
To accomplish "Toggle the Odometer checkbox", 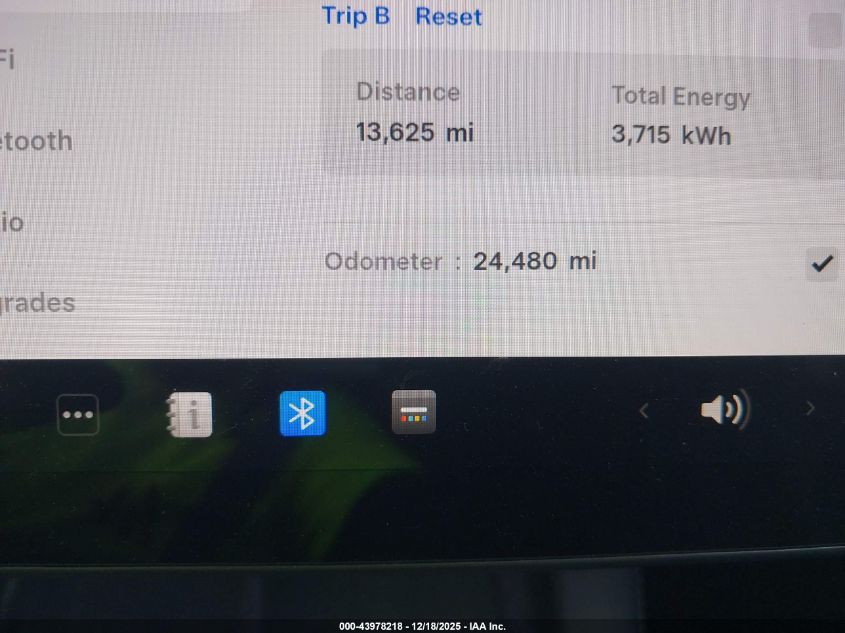I will point(822,264).
